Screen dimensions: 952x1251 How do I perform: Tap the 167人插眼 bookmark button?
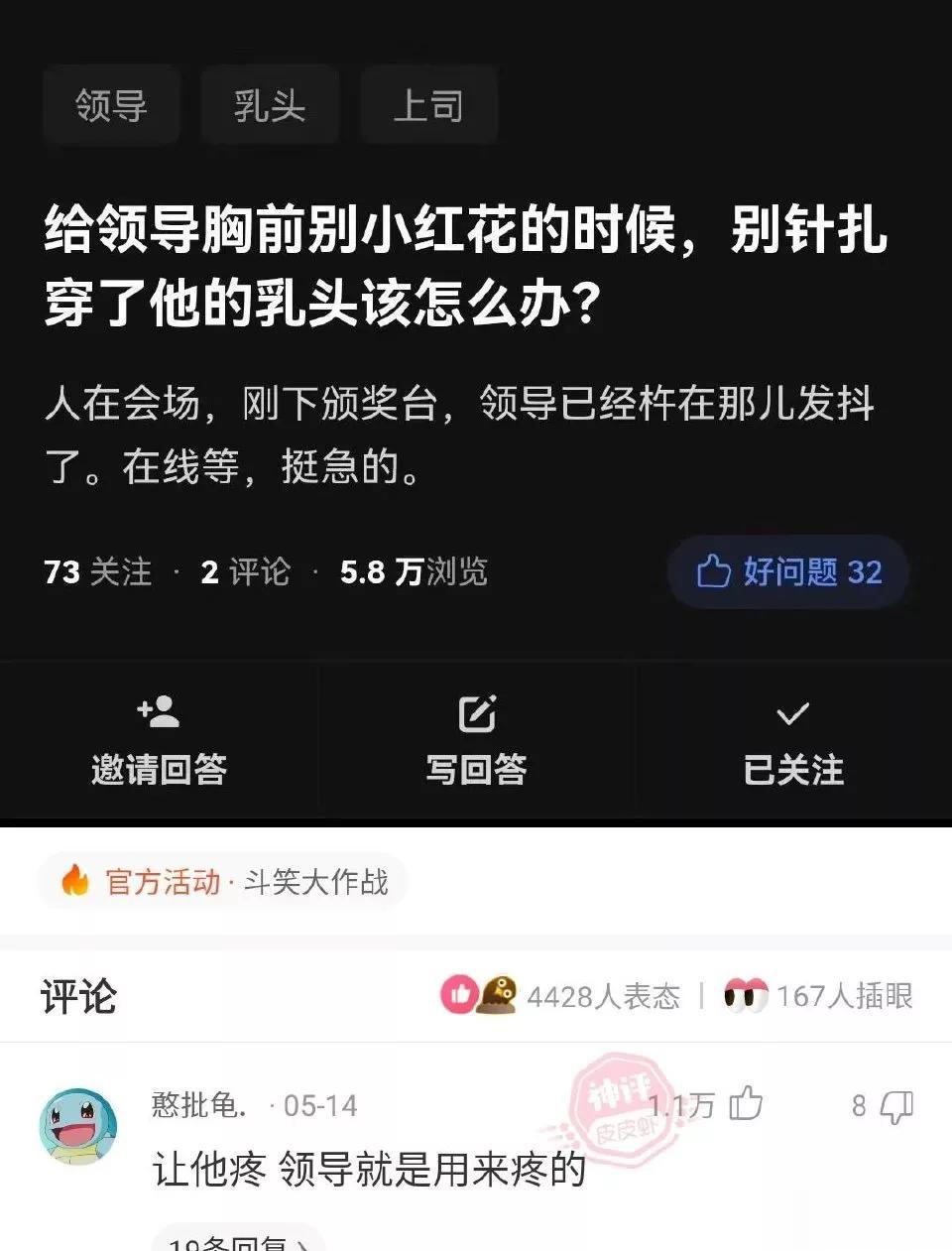[818, 995]
